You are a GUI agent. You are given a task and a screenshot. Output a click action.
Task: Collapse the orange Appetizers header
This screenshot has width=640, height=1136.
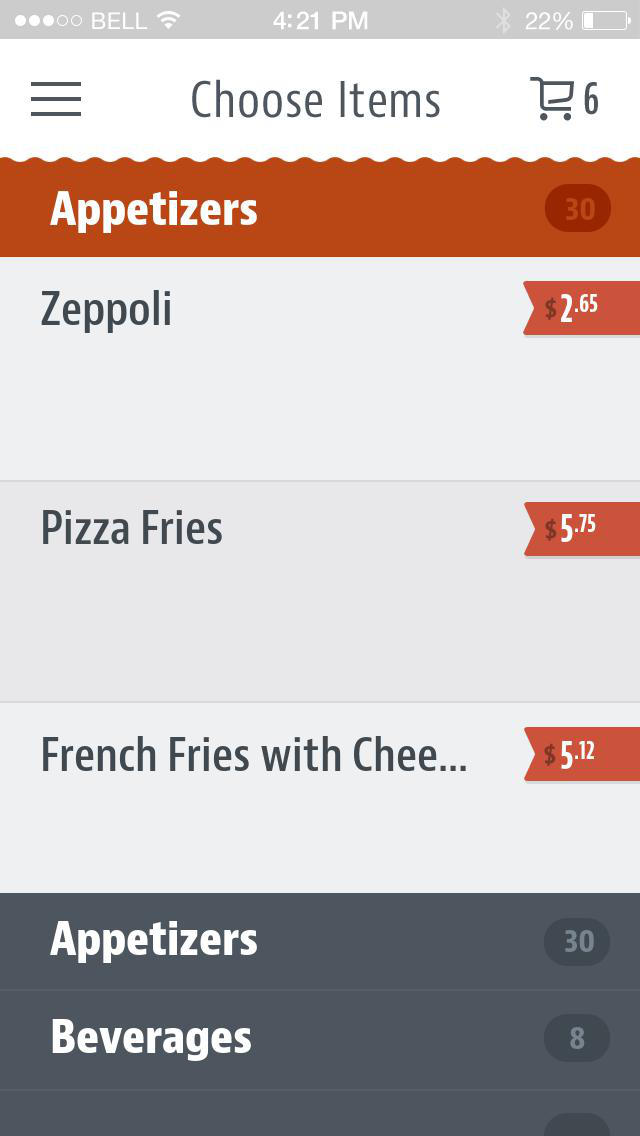pos(320,209)
